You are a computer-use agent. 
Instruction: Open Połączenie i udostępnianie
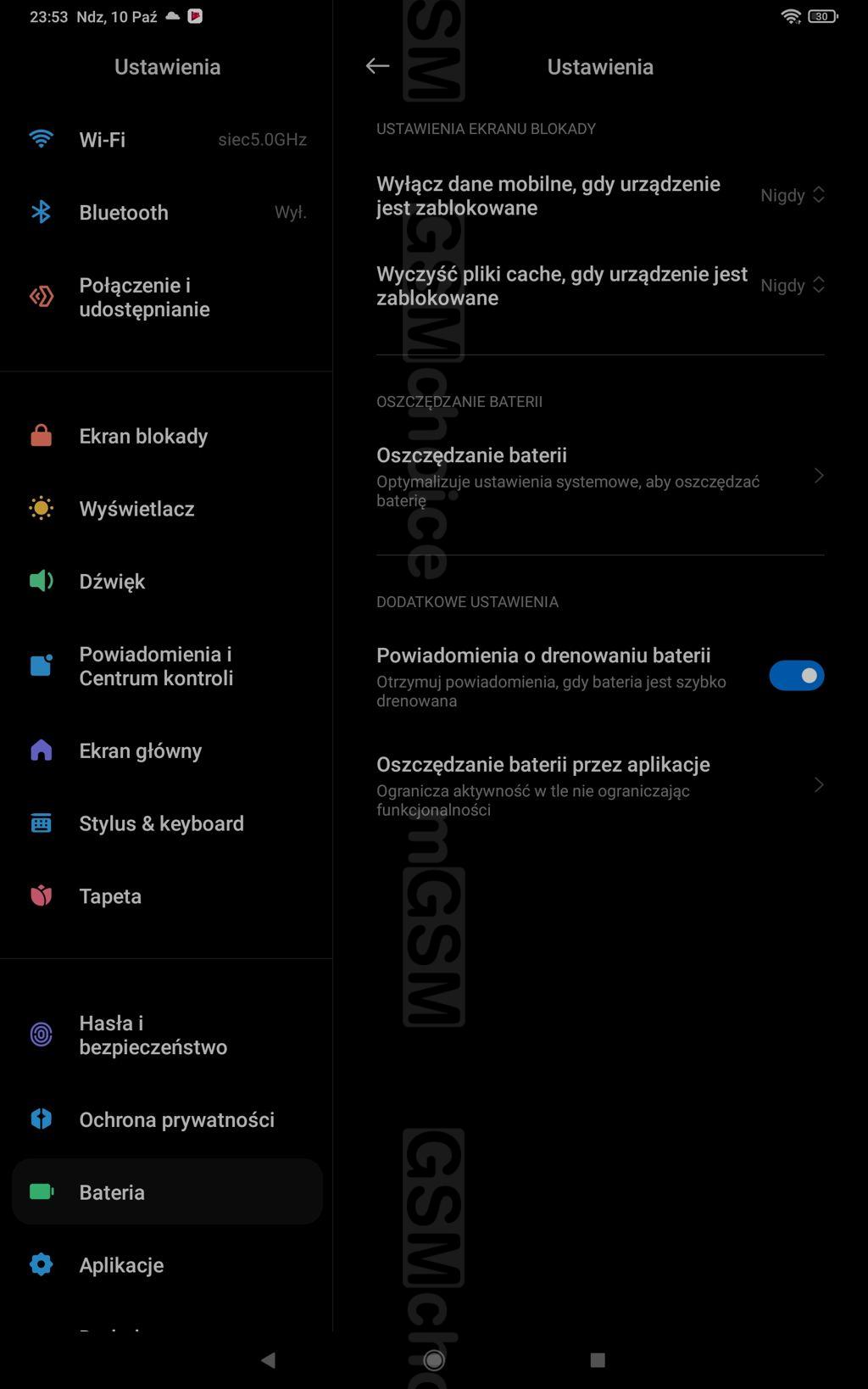(167, 297)
